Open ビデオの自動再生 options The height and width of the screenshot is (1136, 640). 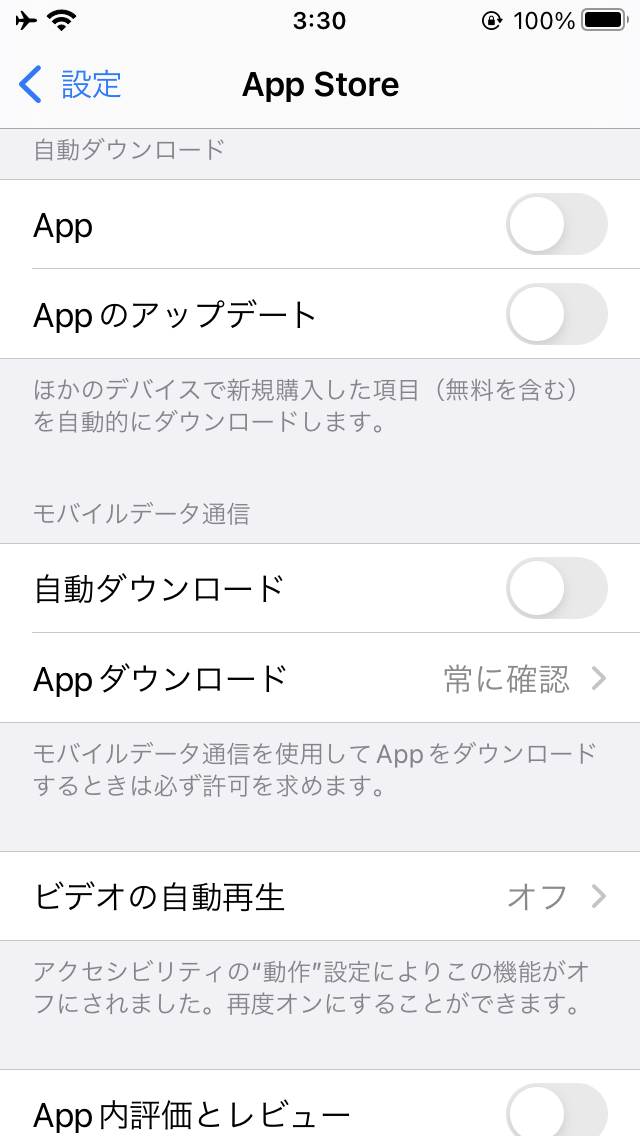(x=320, y=896)
